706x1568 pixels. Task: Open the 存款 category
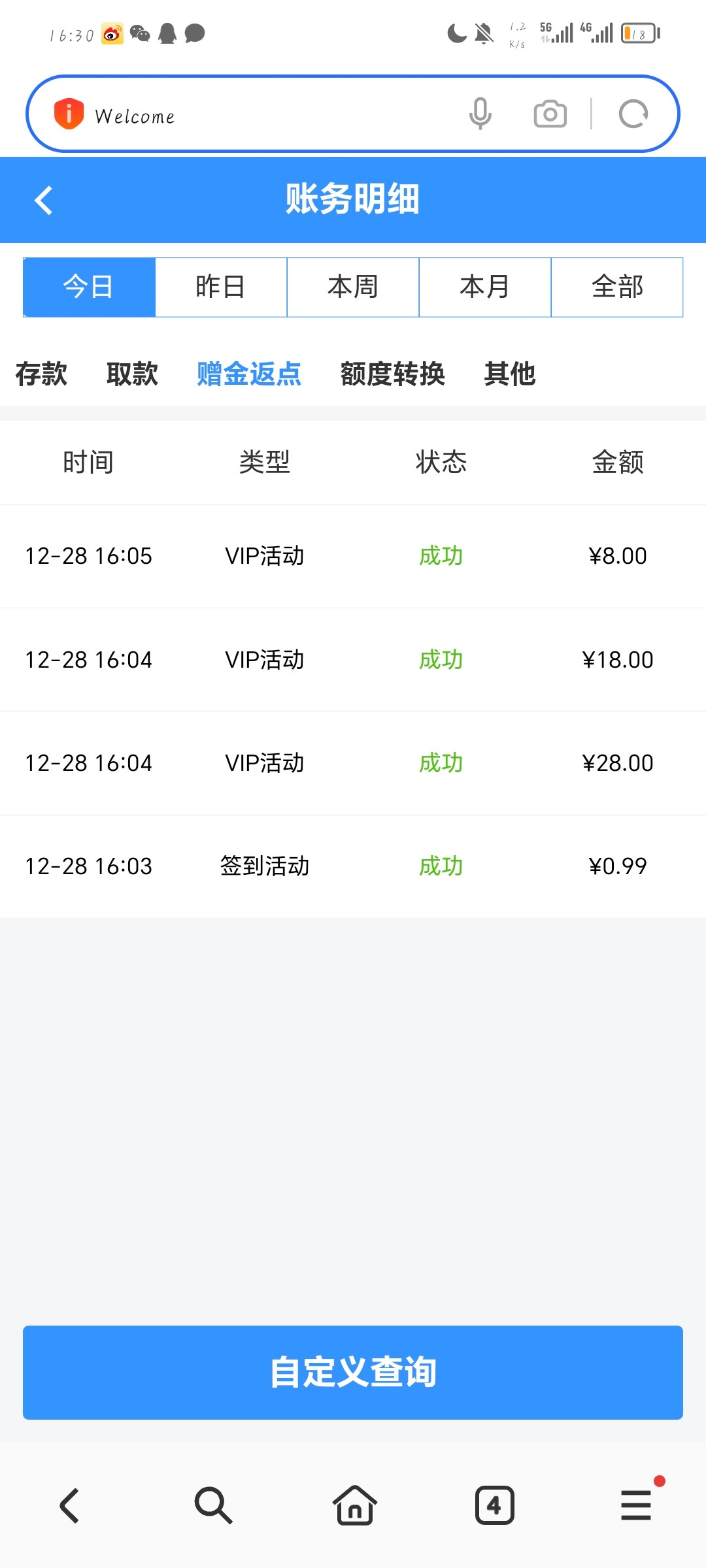(41, 374)
